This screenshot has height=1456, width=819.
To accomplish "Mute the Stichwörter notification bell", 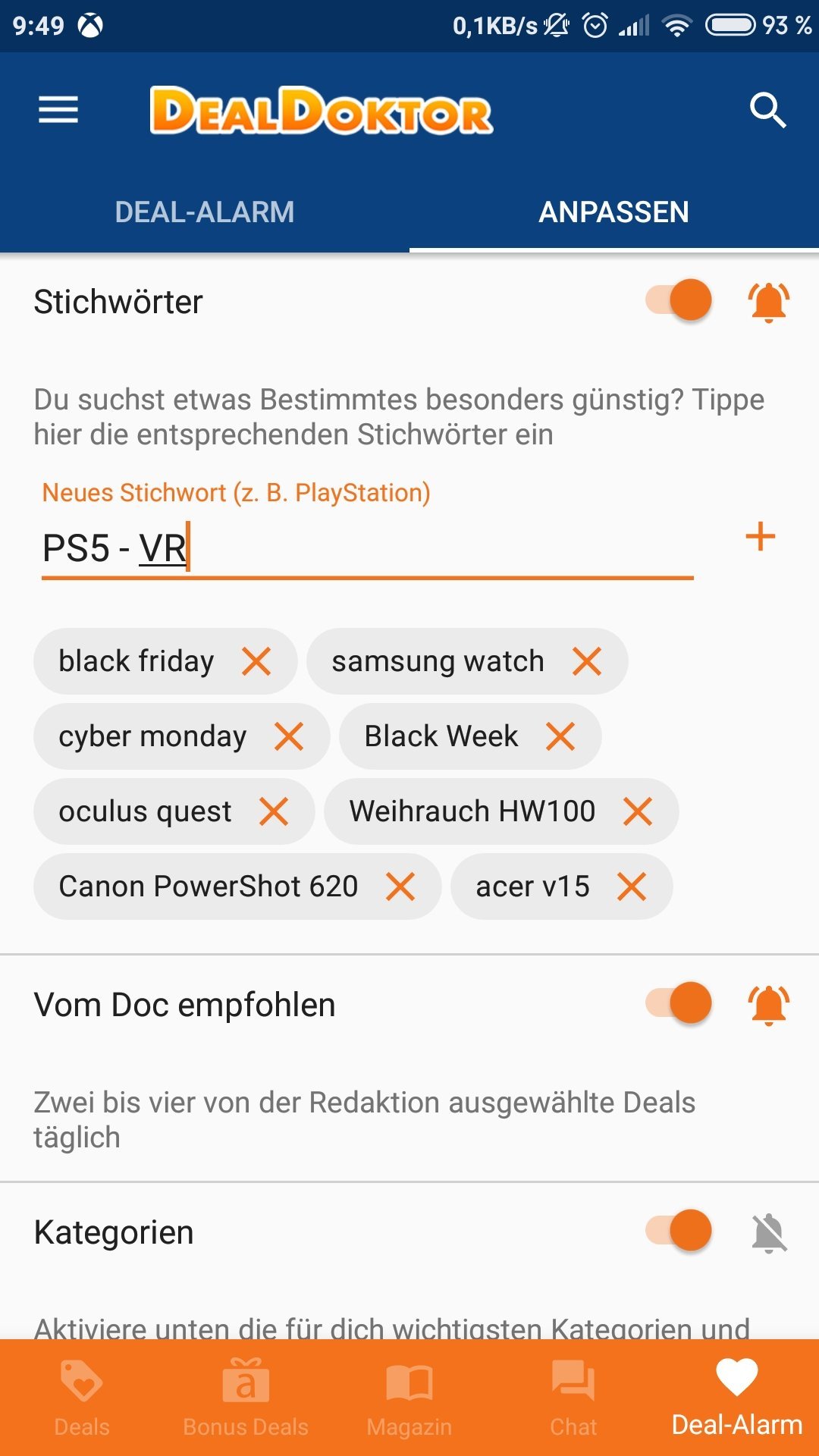I will [x=769, y=302].
